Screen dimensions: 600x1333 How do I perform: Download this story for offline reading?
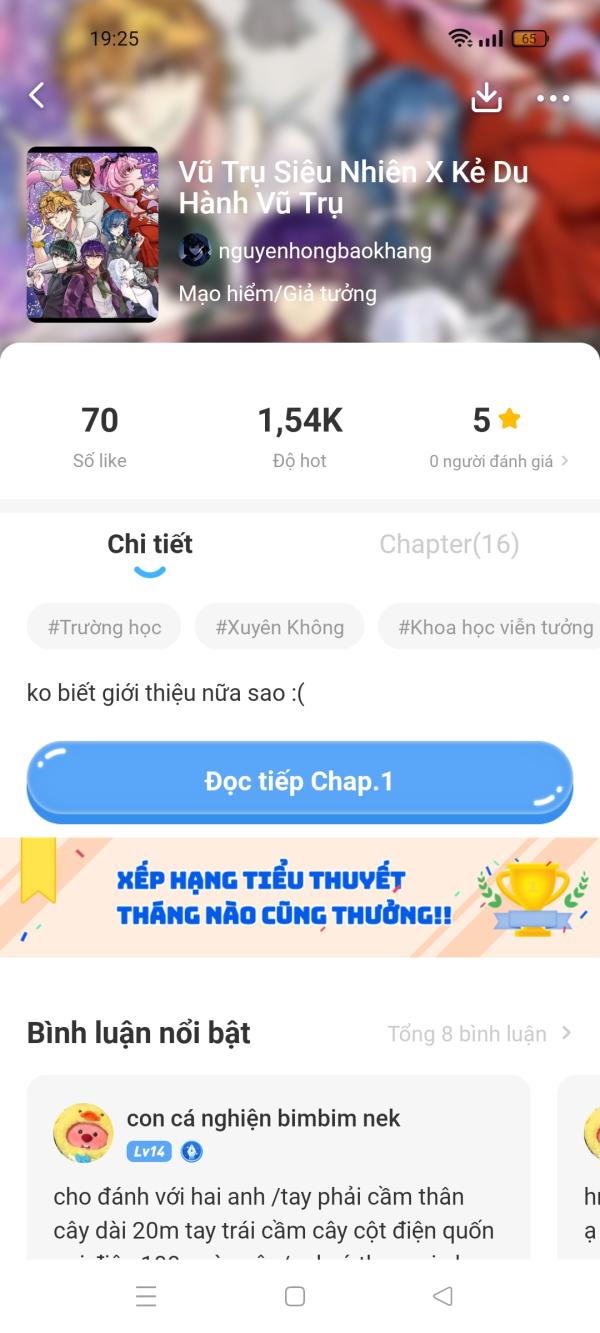486,97
